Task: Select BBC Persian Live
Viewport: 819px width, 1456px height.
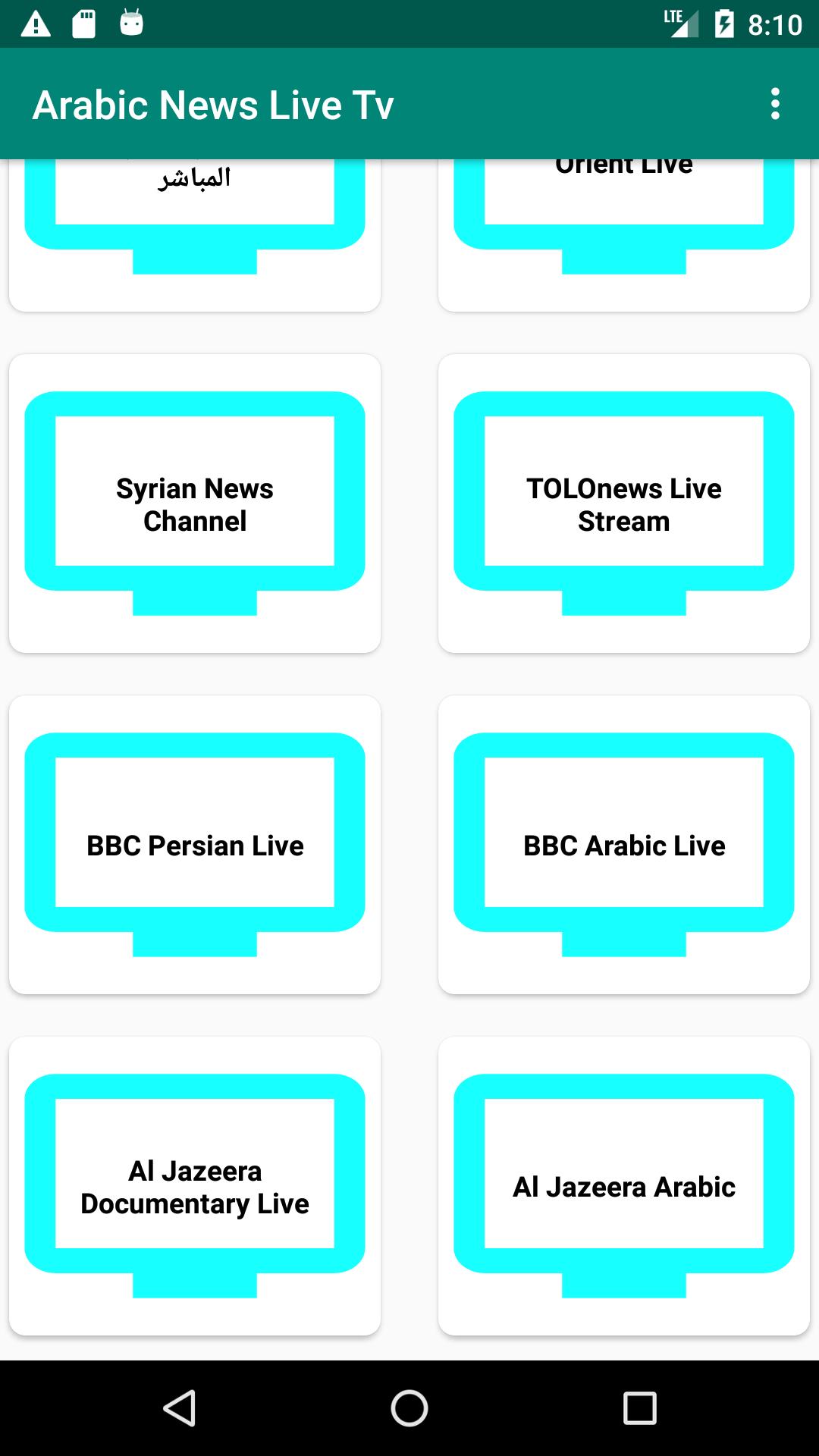Action: click(x=194, y=845)
